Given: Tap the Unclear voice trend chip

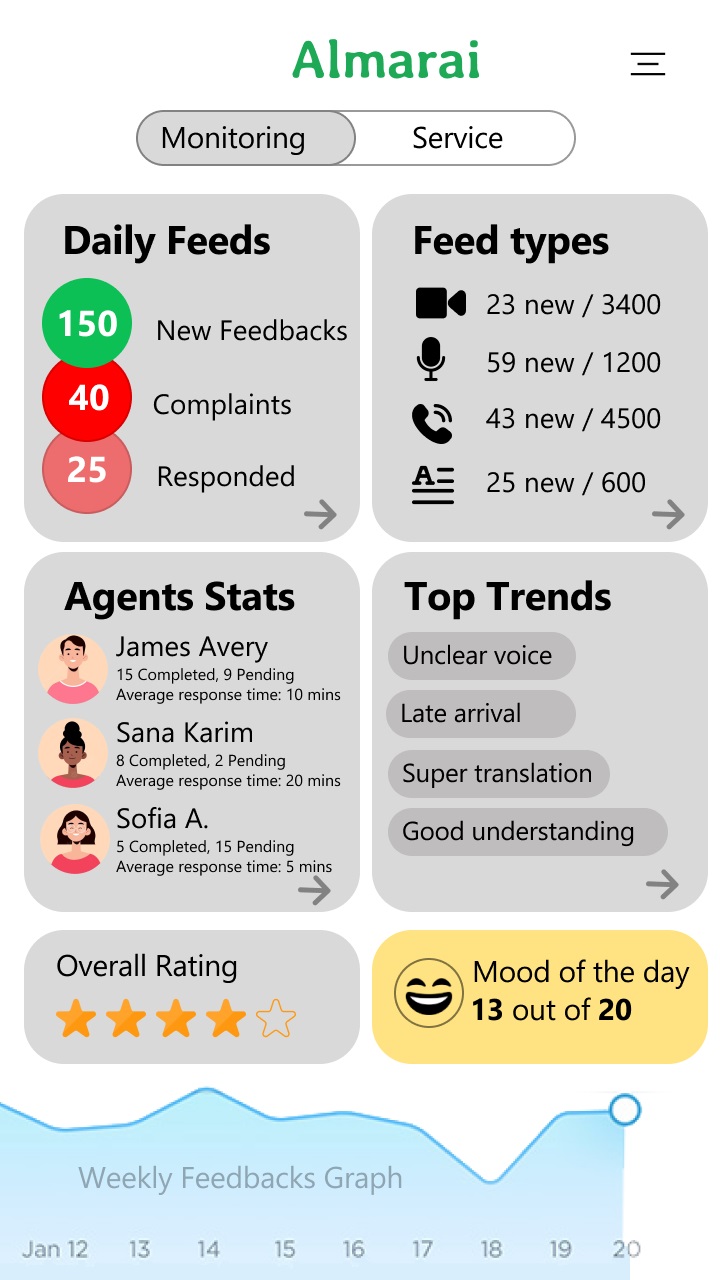Looking at the screenshot, I should pos(480,656).
